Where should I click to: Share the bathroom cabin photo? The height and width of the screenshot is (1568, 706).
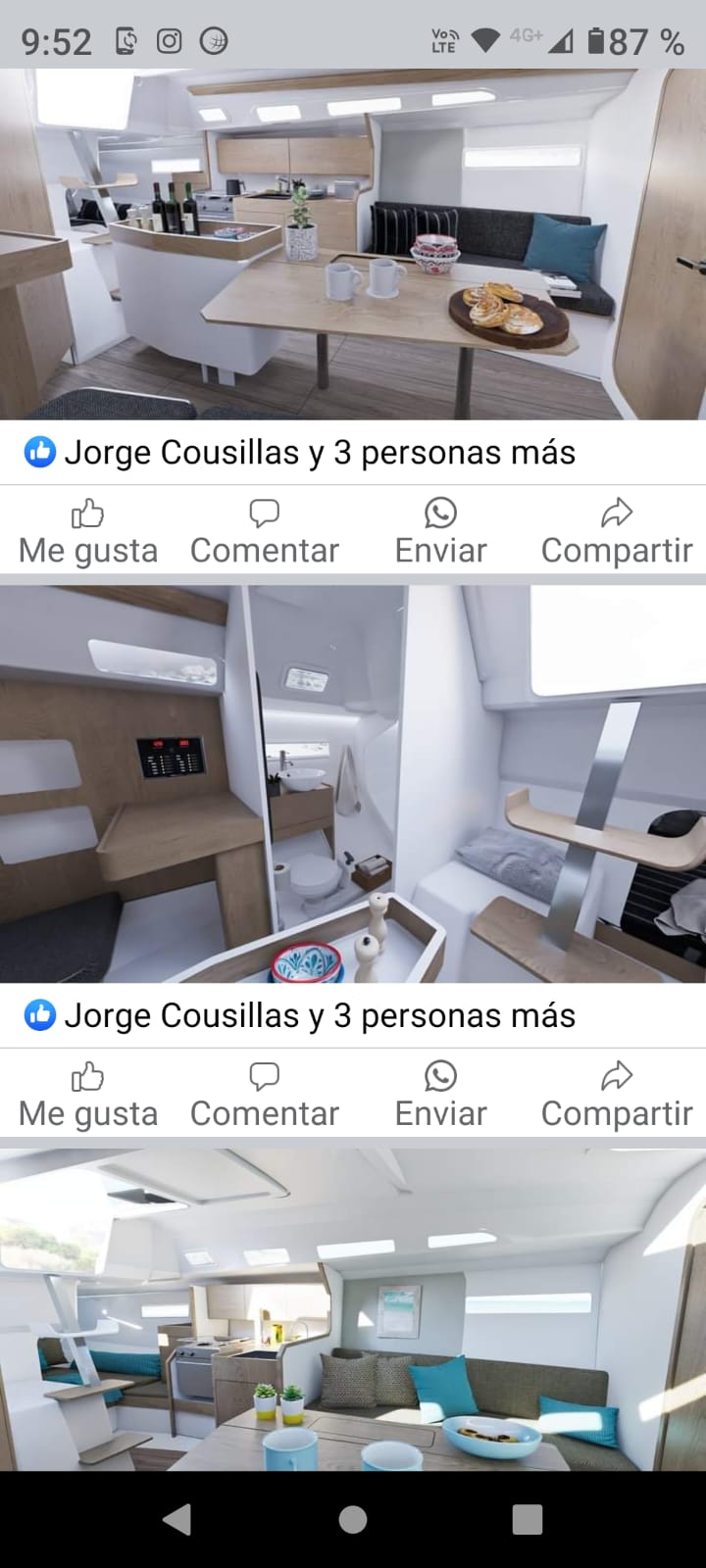(617, 1095)
